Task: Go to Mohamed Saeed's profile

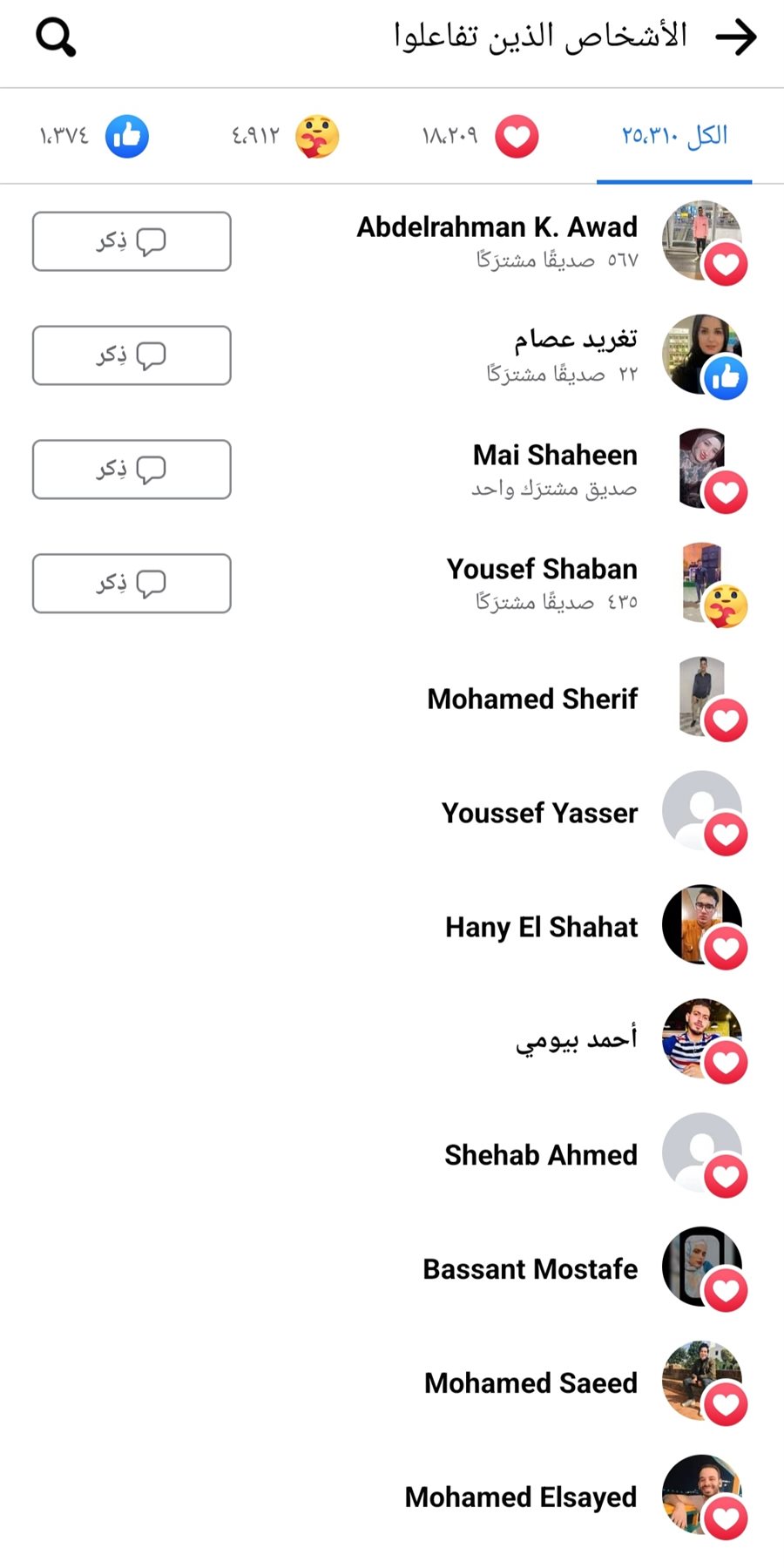Action: [531, 1383]
